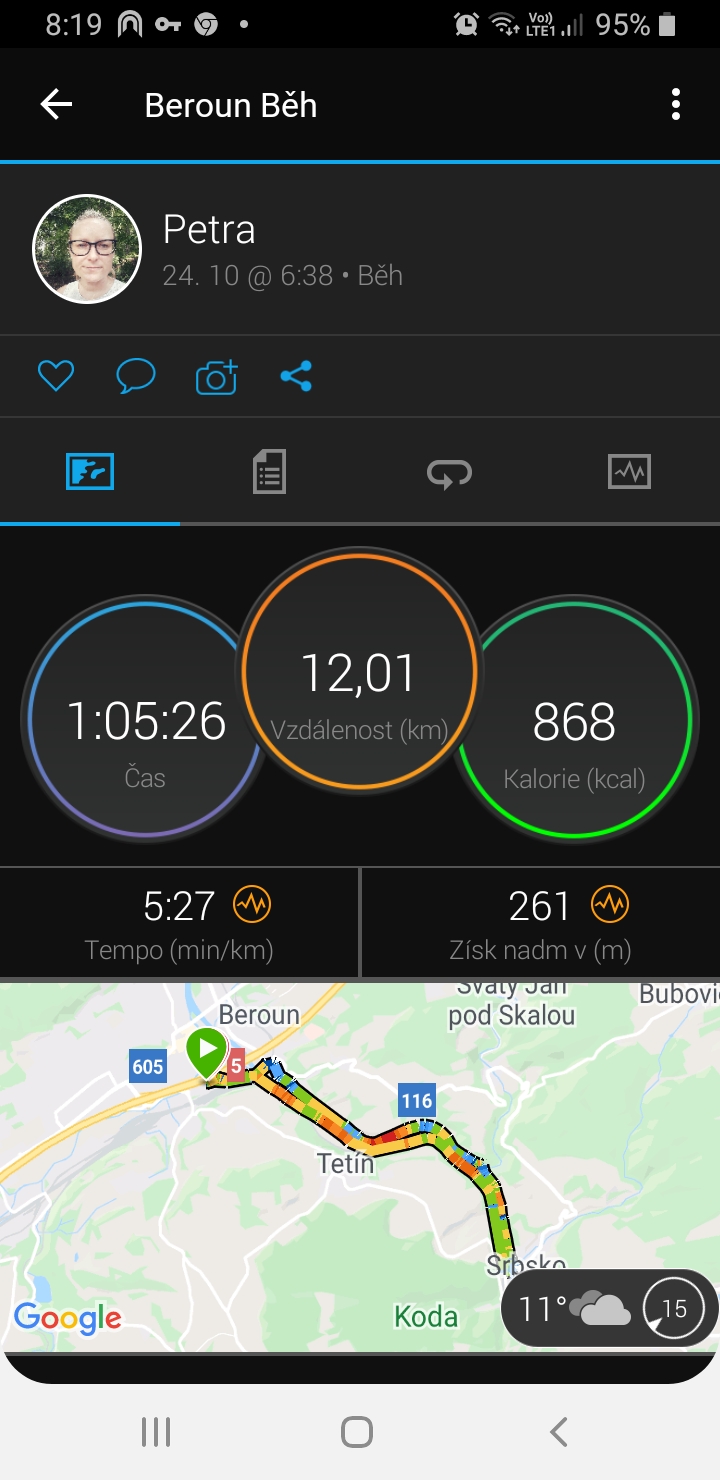Add a photo with the camera icon
The image size is (720, 1480).
coord(216,377)
